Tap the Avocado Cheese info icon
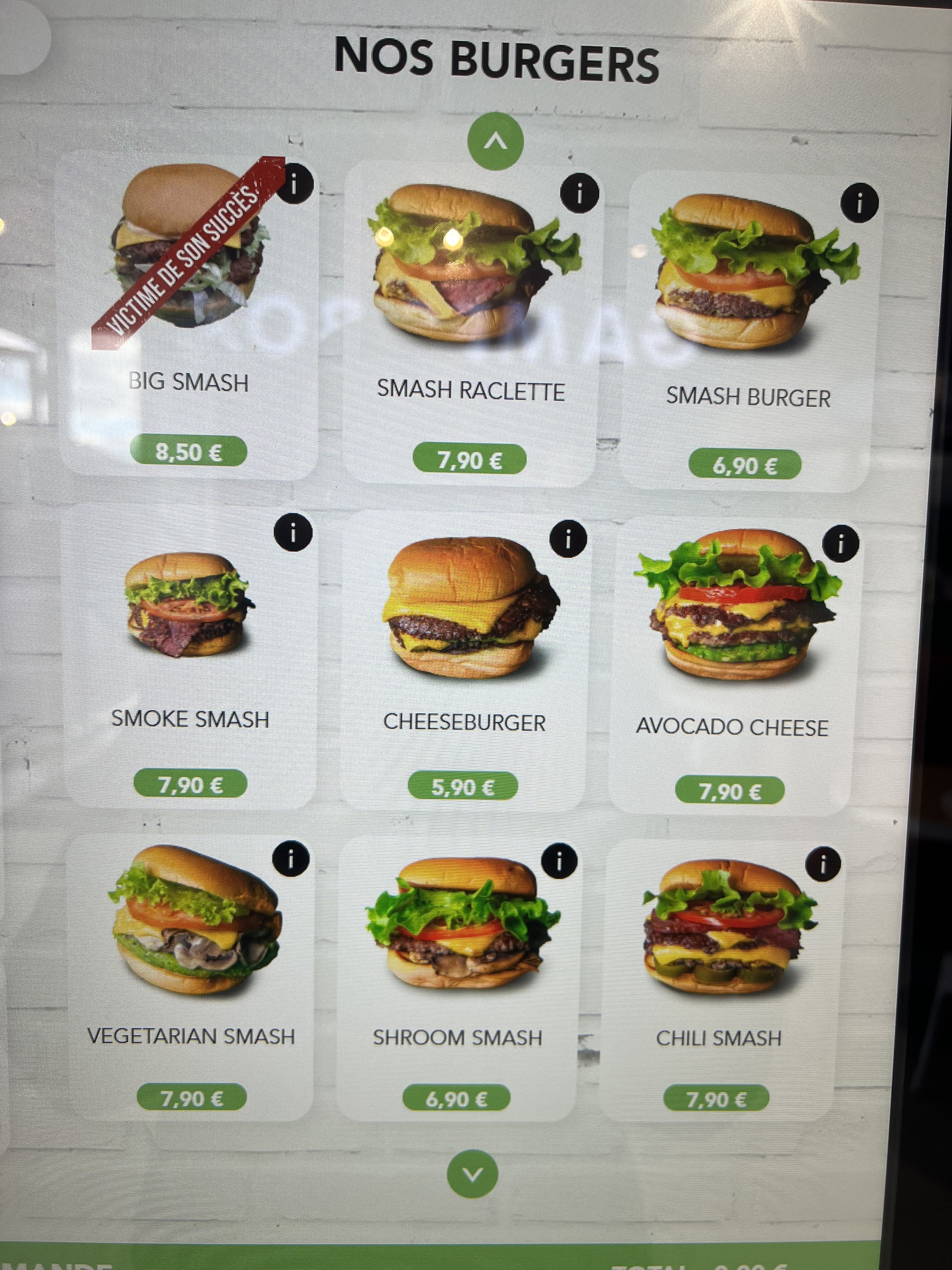 tap(840, 543)
